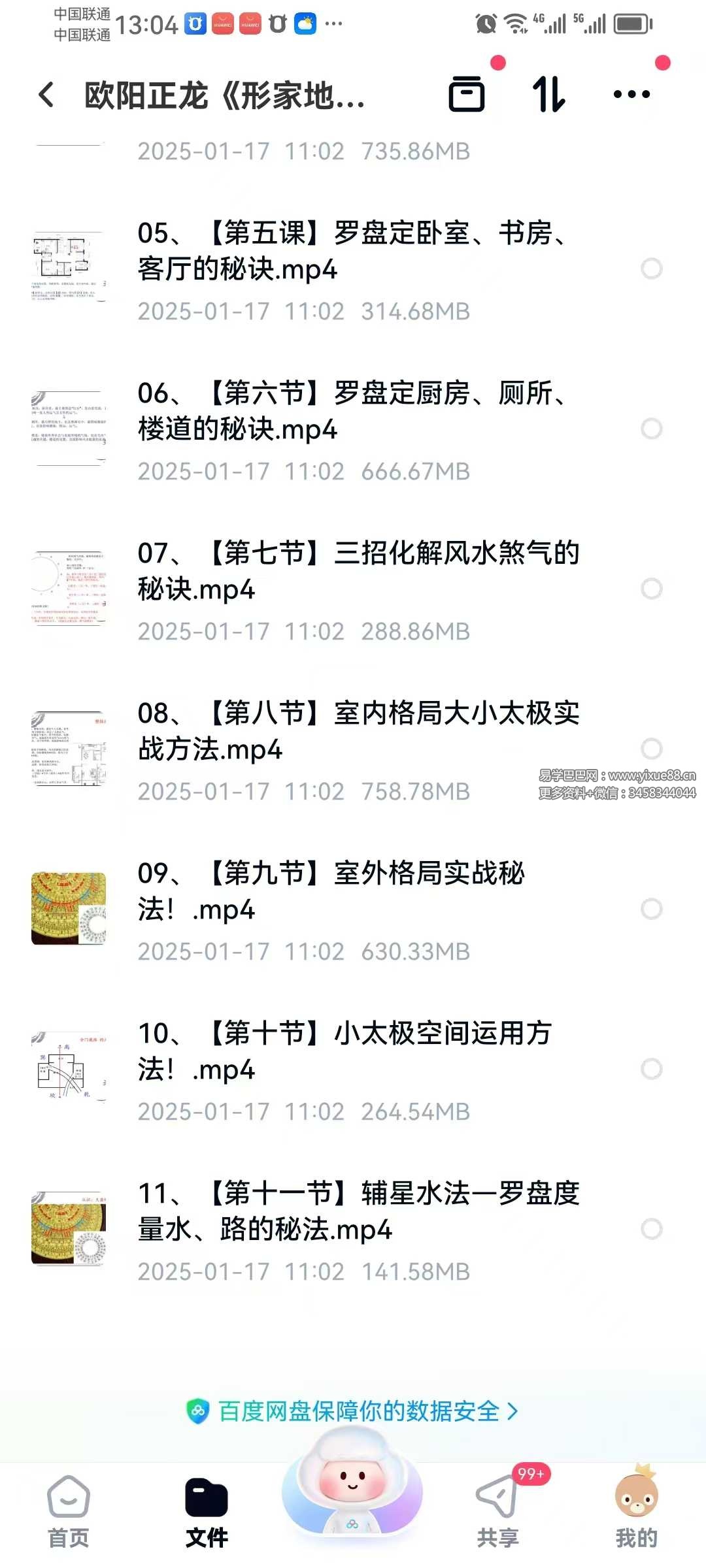
Task: Open video 11 辅星水法
Action: pyautogui.click(x=353, y=1212)
